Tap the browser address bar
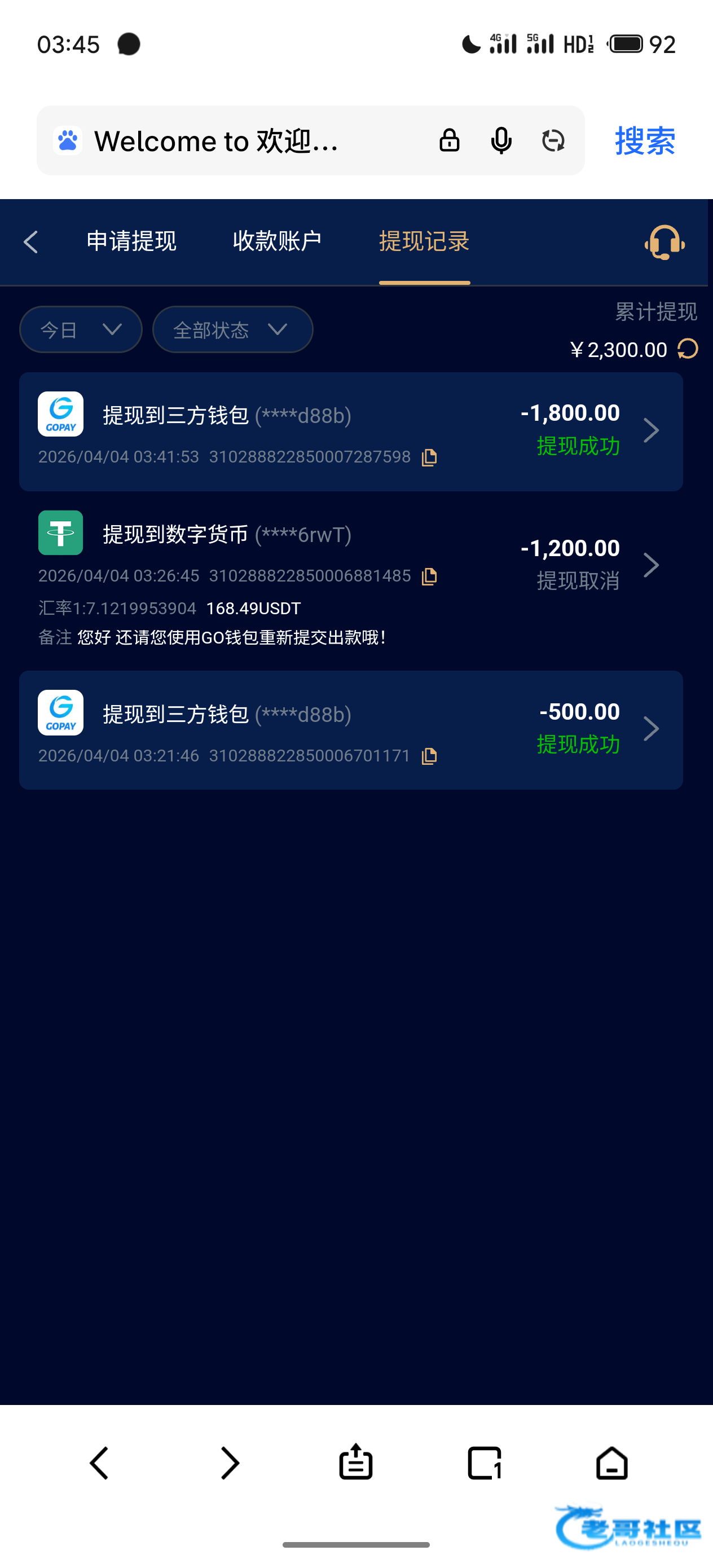Screen dimensions: 713x1568 pos(244,140)
